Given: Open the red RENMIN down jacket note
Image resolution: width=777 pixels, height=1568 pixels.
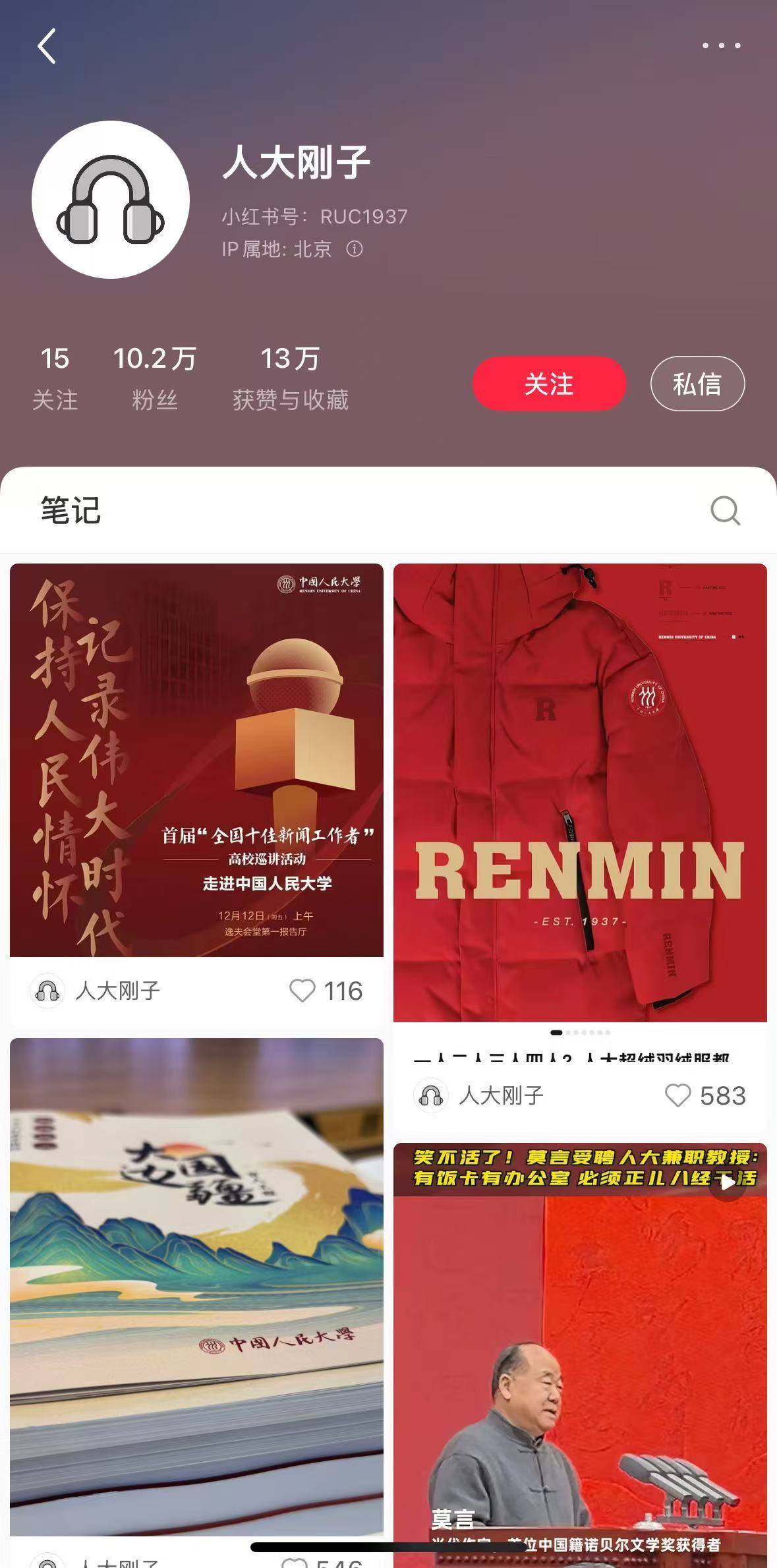Looking at the screenshot, I should [x=580, y=792].
